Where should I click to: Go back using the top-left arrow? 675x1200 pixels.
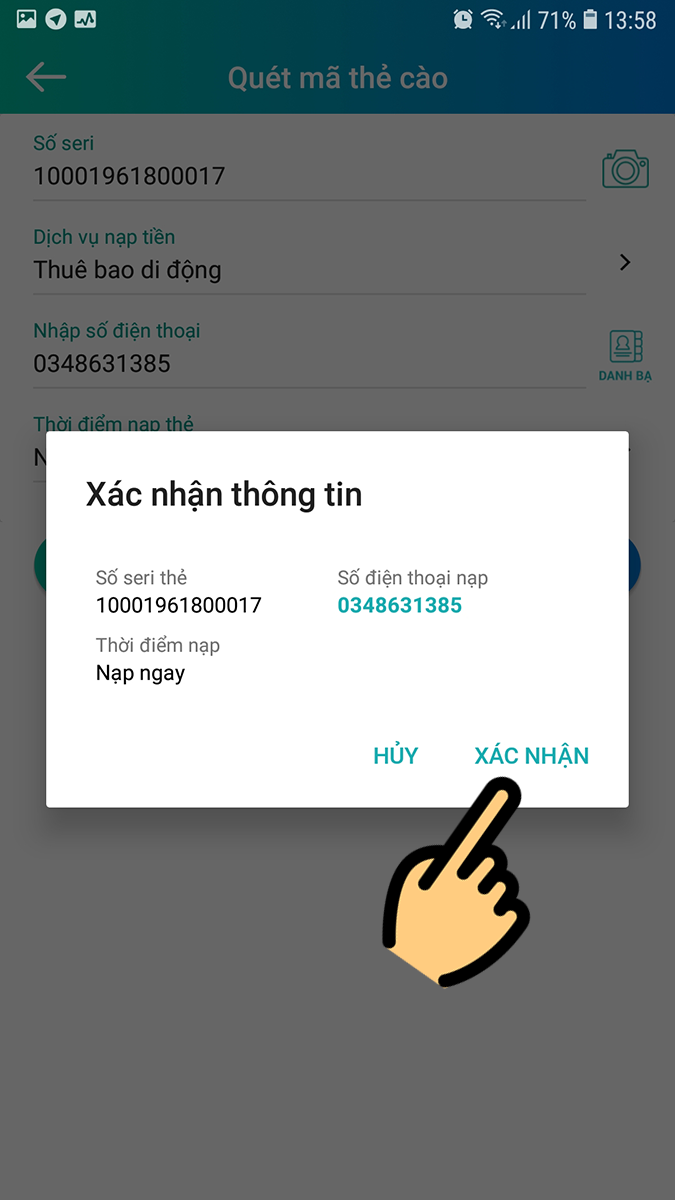pyautogui.click(x=46, y=77)
